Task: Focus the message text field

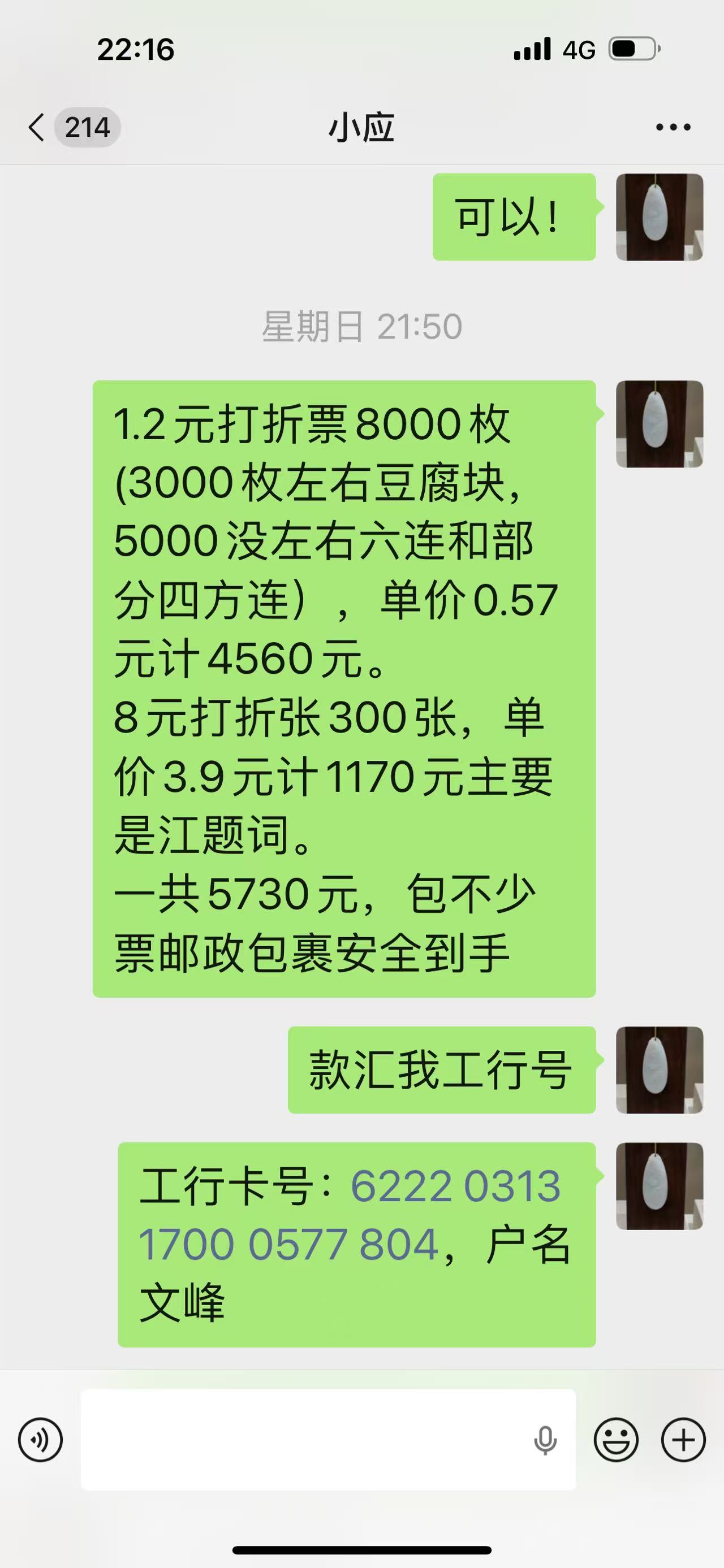Action: tap(304, 1440)
